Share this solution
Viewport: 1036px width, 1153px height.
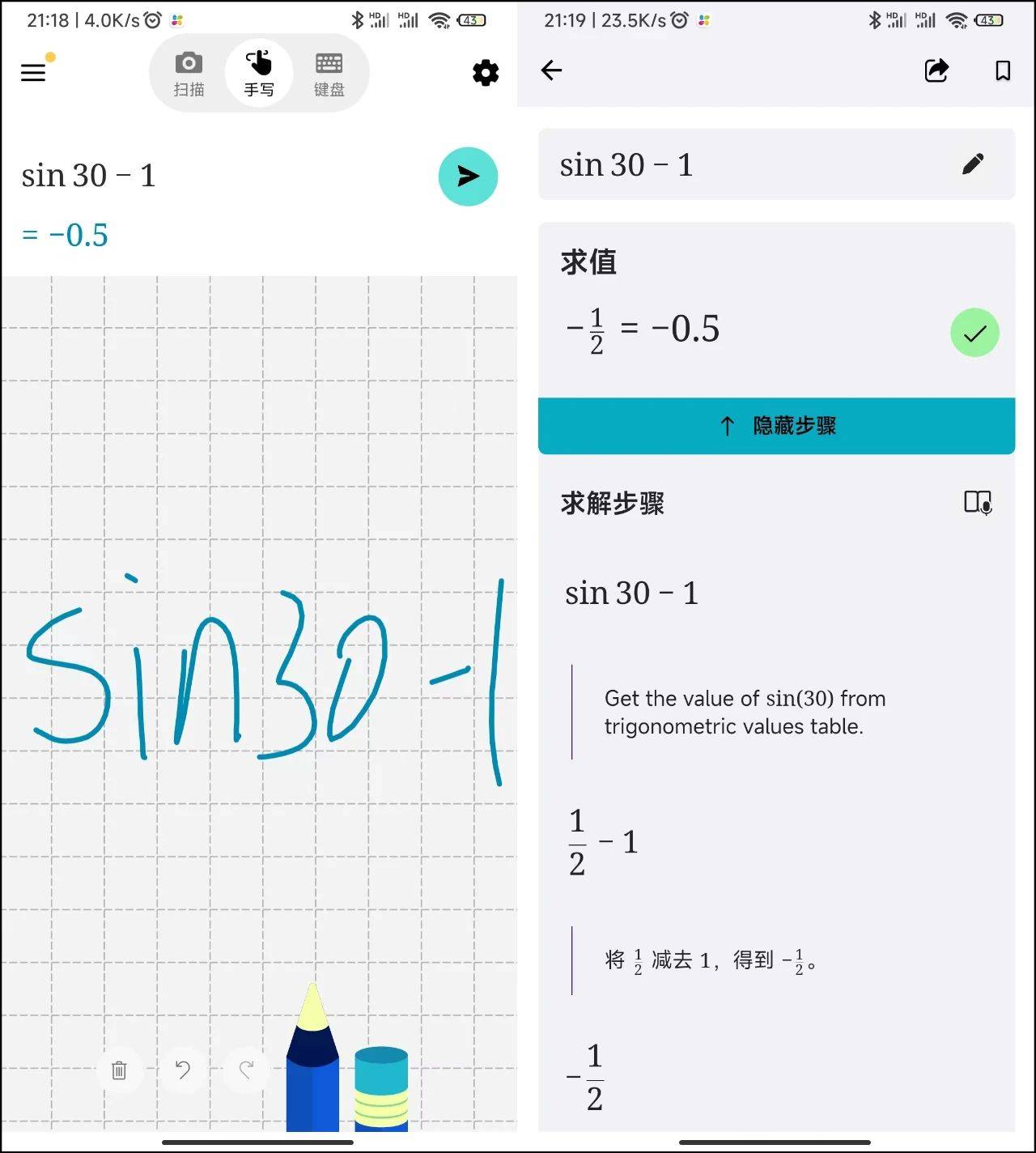pos(936,70)
